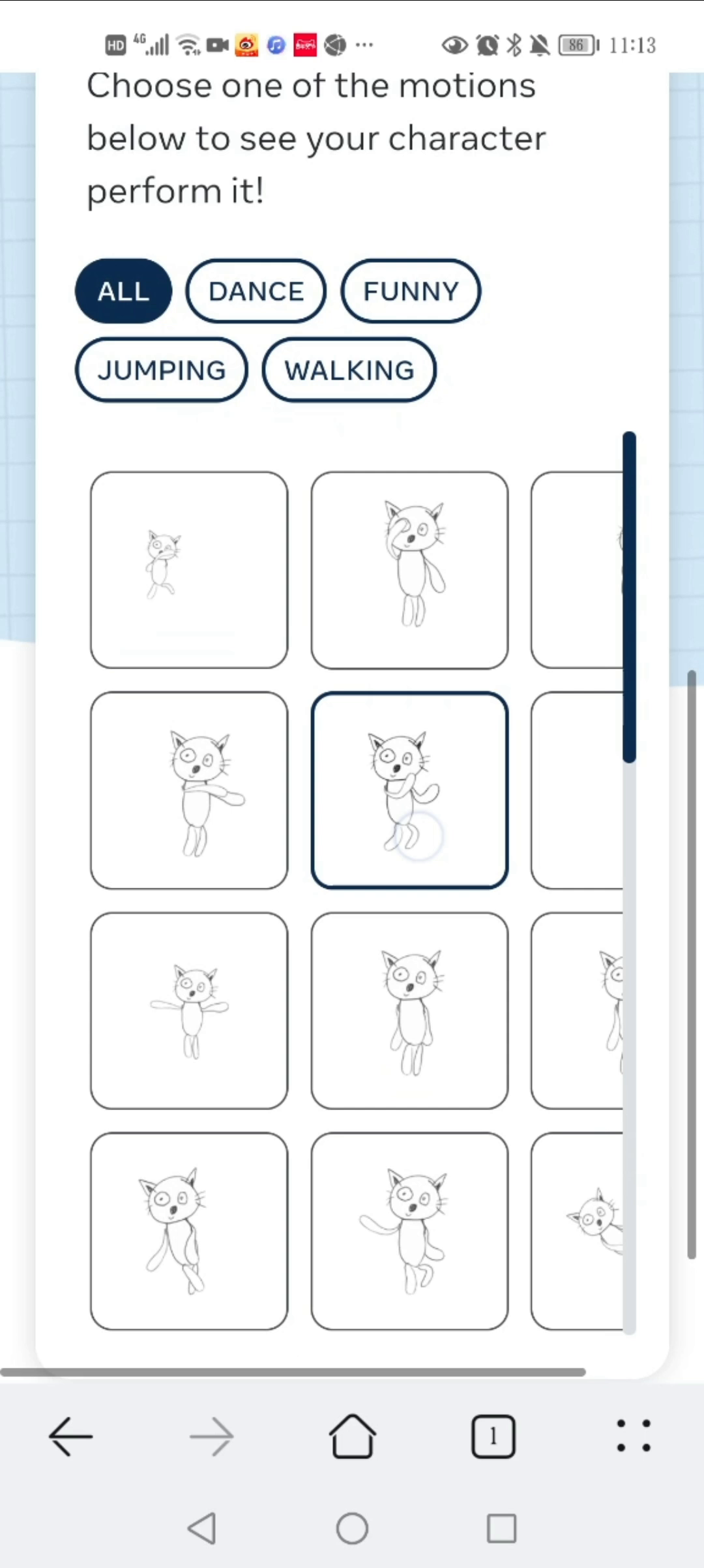Select the cat with arms spread wide

pyautogui.click(x=189, y=1010)
